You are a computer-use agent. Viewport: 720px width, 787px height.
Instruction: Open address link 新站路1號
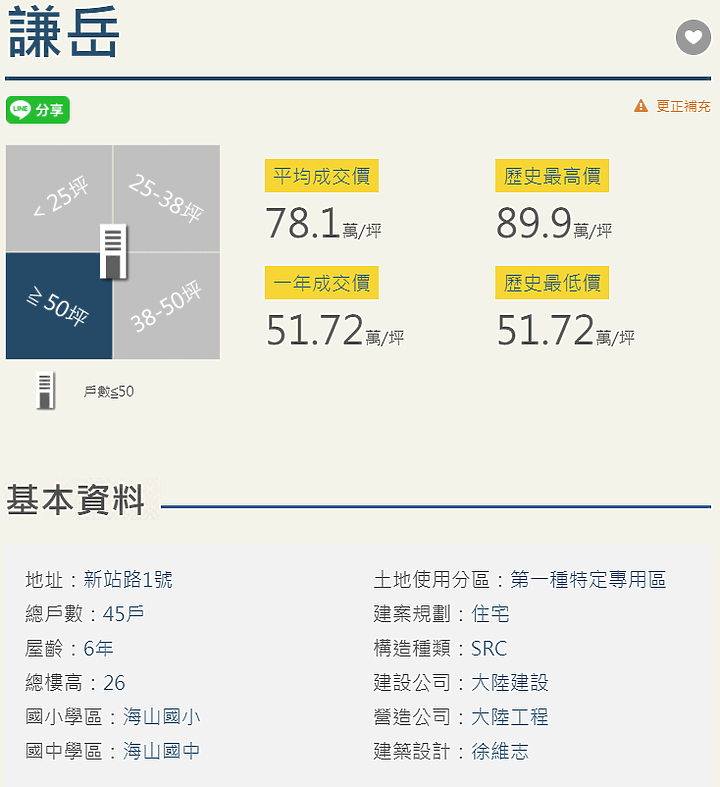click(x=128, y=580)
